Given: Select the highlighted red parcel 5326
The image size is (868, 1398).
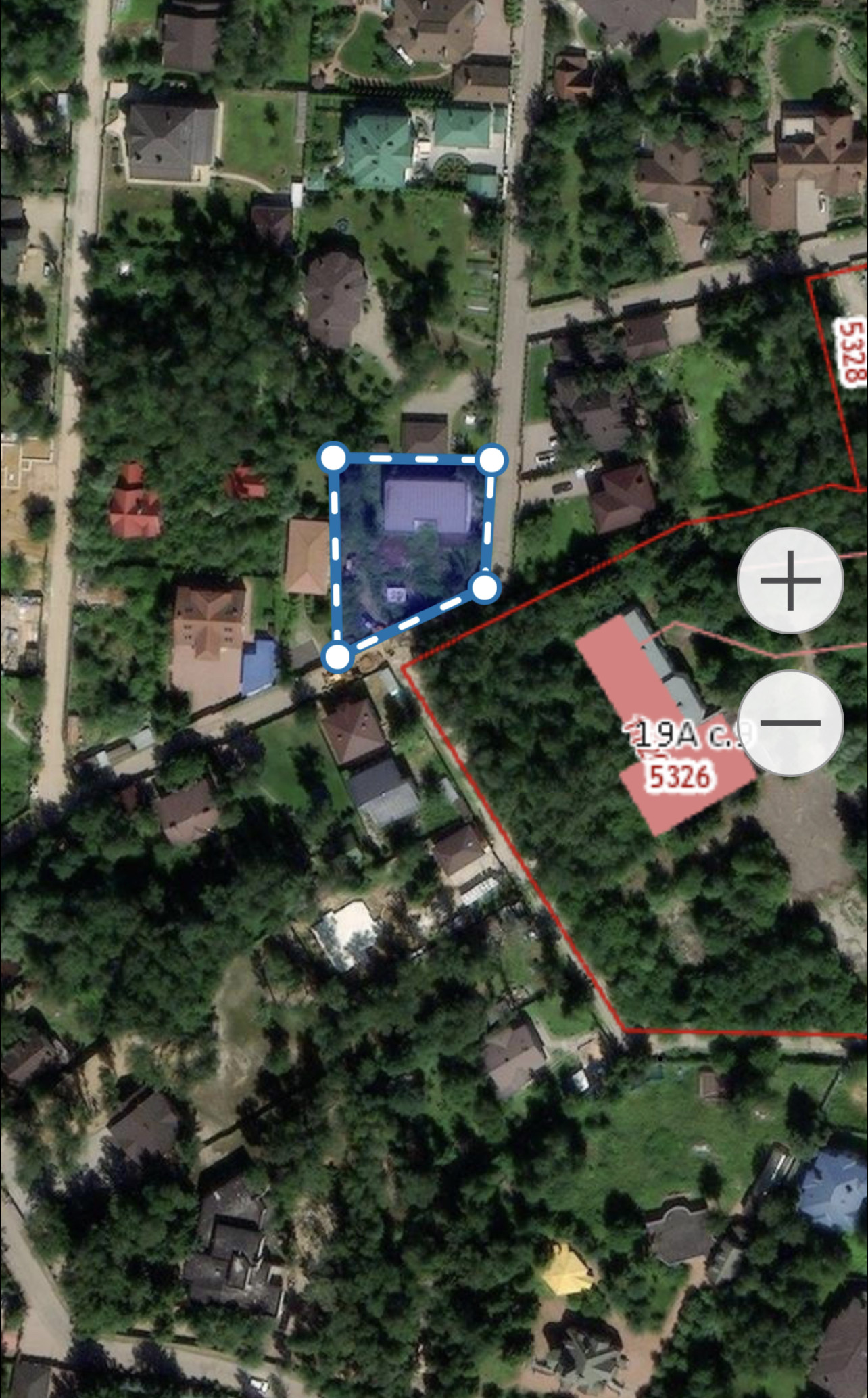Looking at the screenshot, I should [679, 776].
